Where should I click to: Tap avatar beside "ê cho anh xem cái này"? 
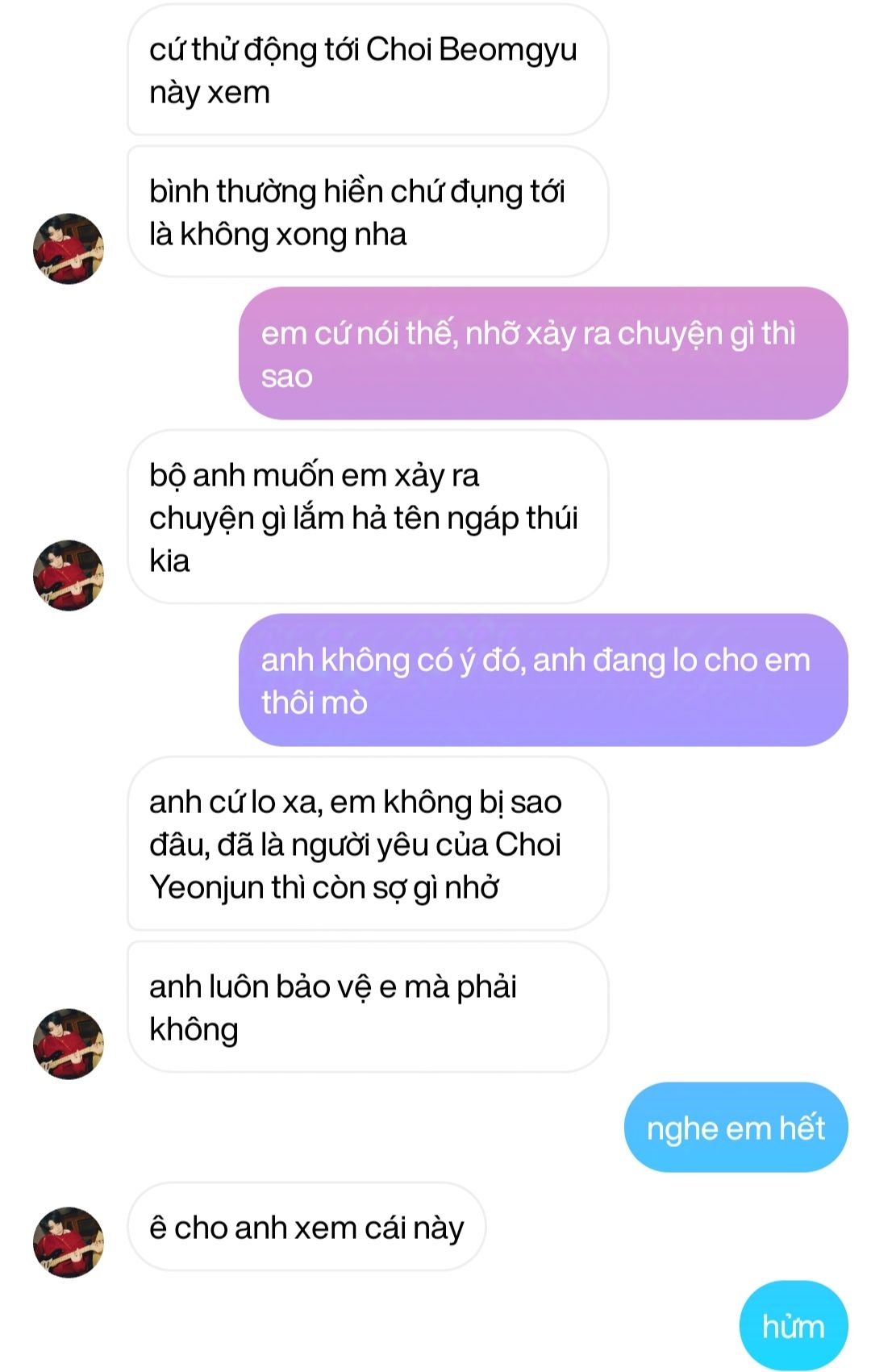pos(69,1242)
